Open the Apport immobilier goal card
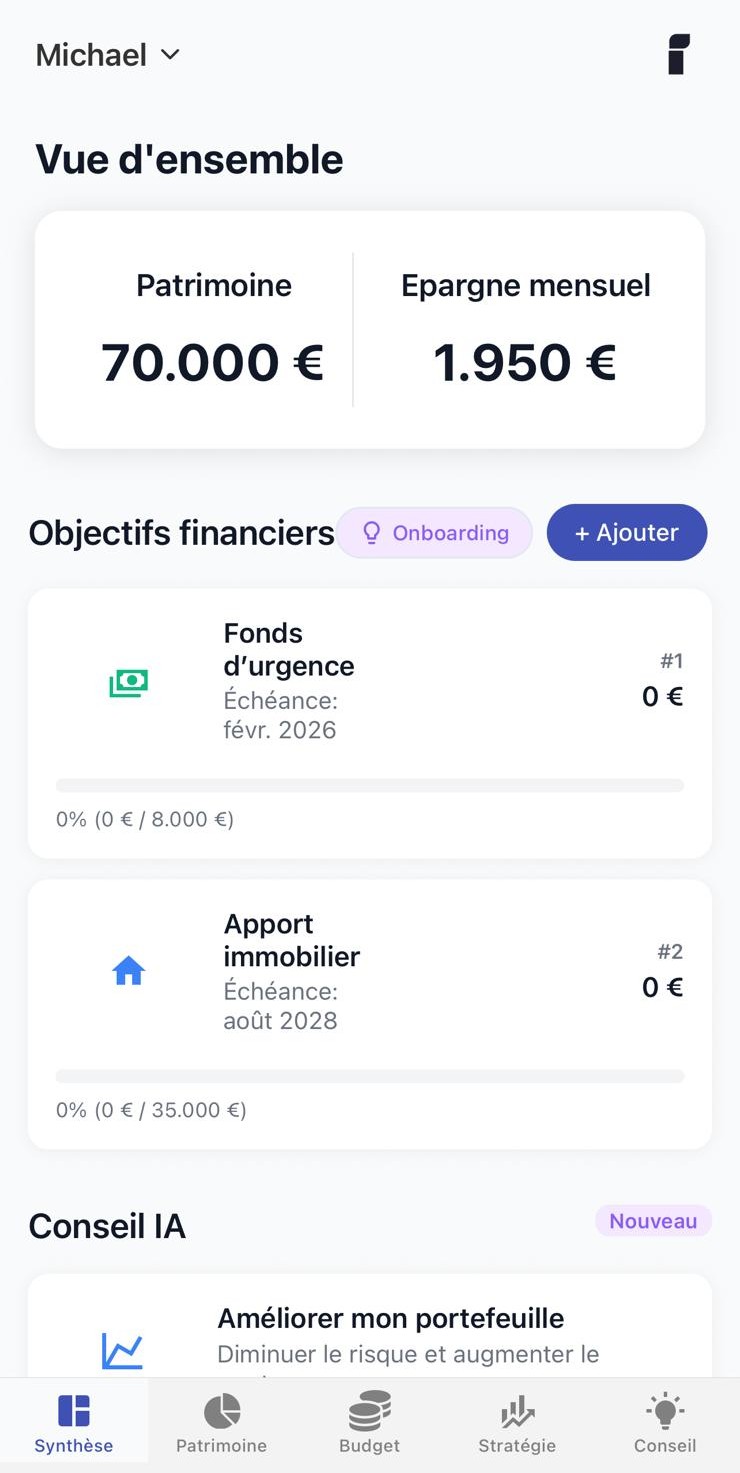The width and height of the screenshot is (740, 1473). (x=369, y=1013)
